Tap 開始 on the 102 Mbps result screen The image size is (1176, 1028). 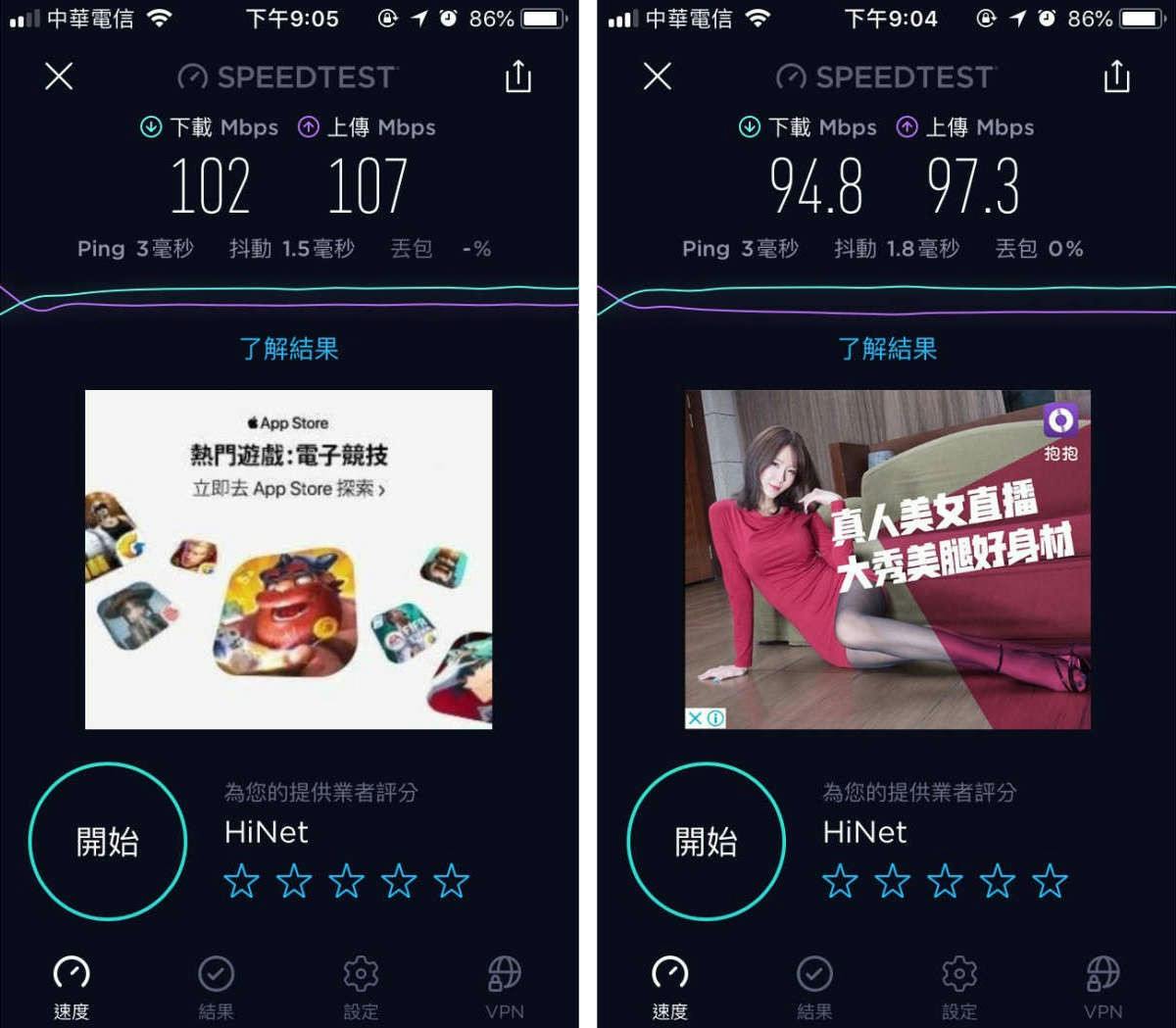(x=108, y=841)
